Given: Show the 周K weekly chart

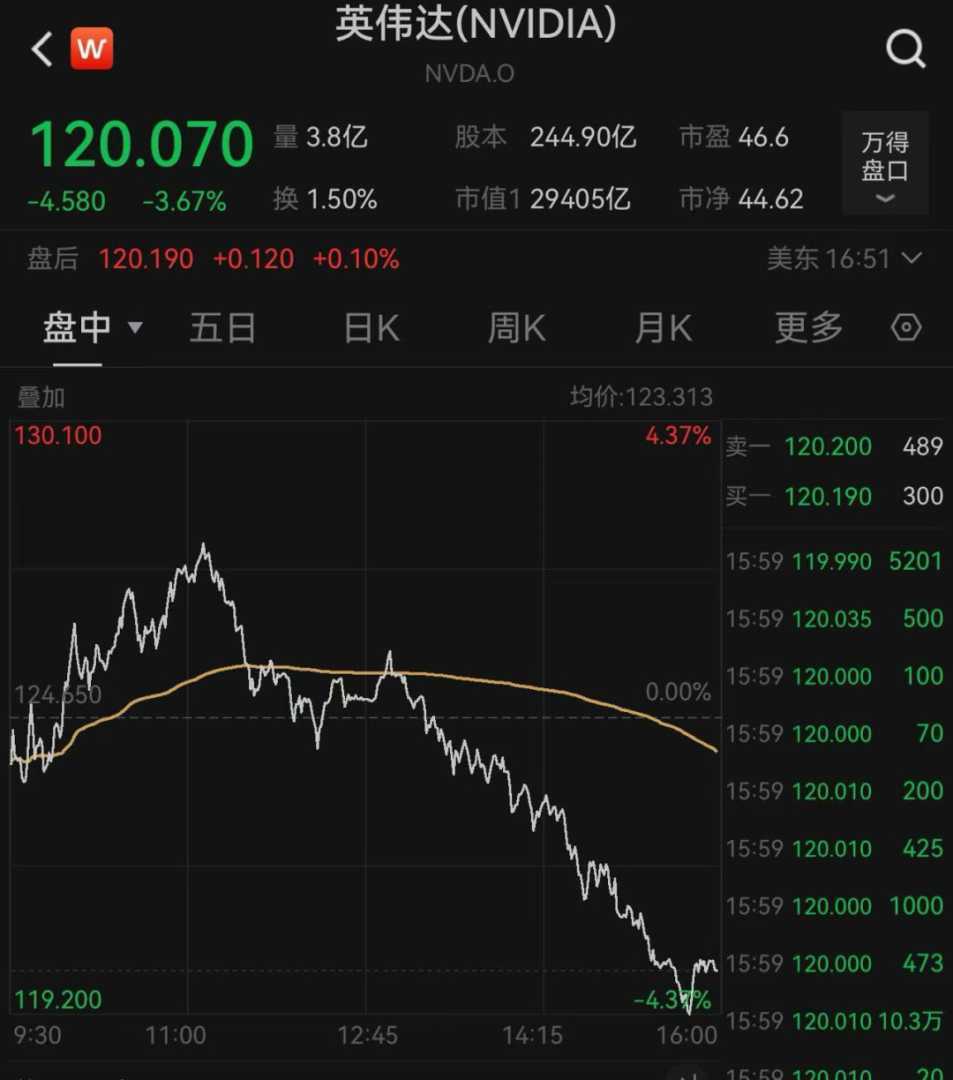Looking at the screenshot, I should 516,327.
